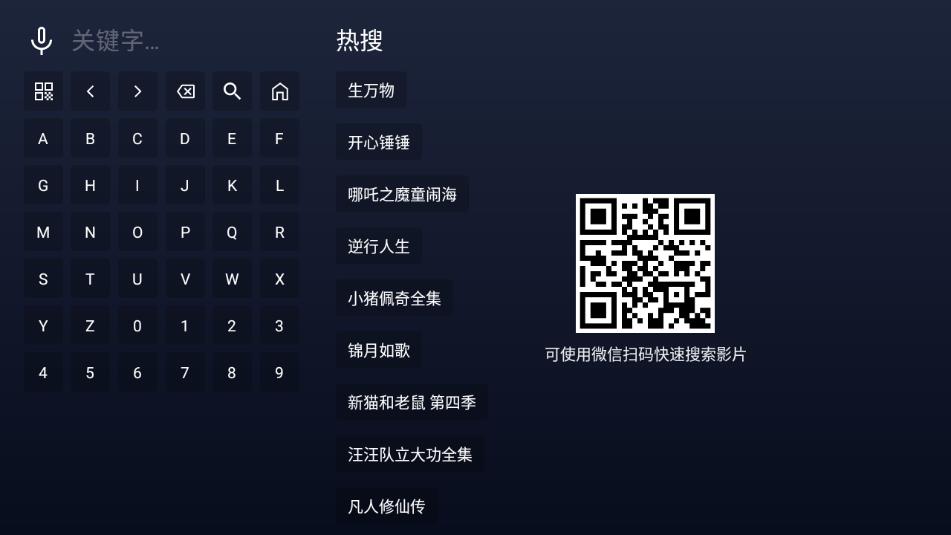This screenshot has width=951, height=535.
Task: Enter the letter A on the keyboard
Action: click(43, 139)
